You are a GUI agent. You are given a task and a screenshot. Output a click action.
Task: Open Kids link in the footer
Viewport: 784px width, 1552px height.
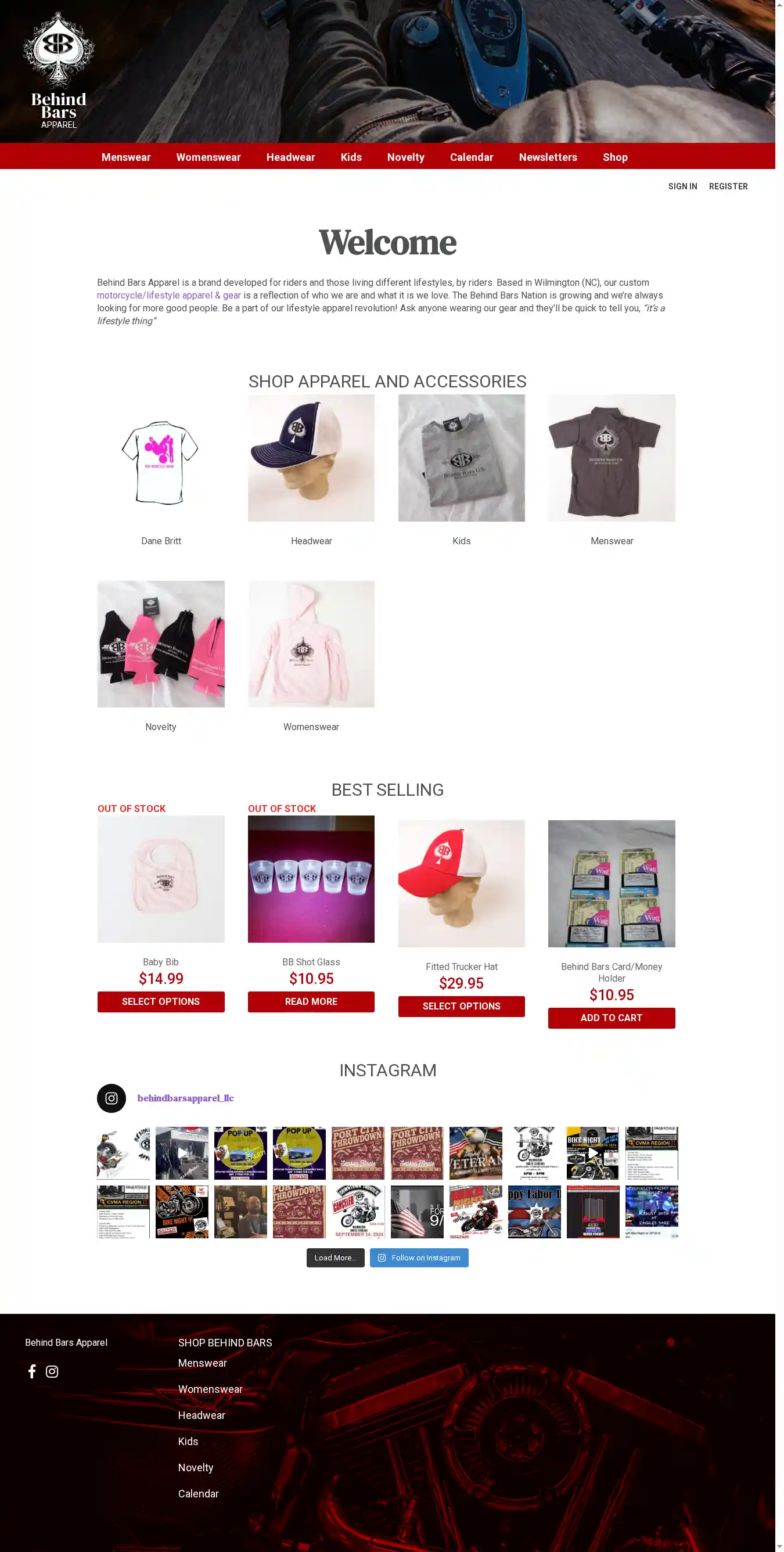point(188,1441)
